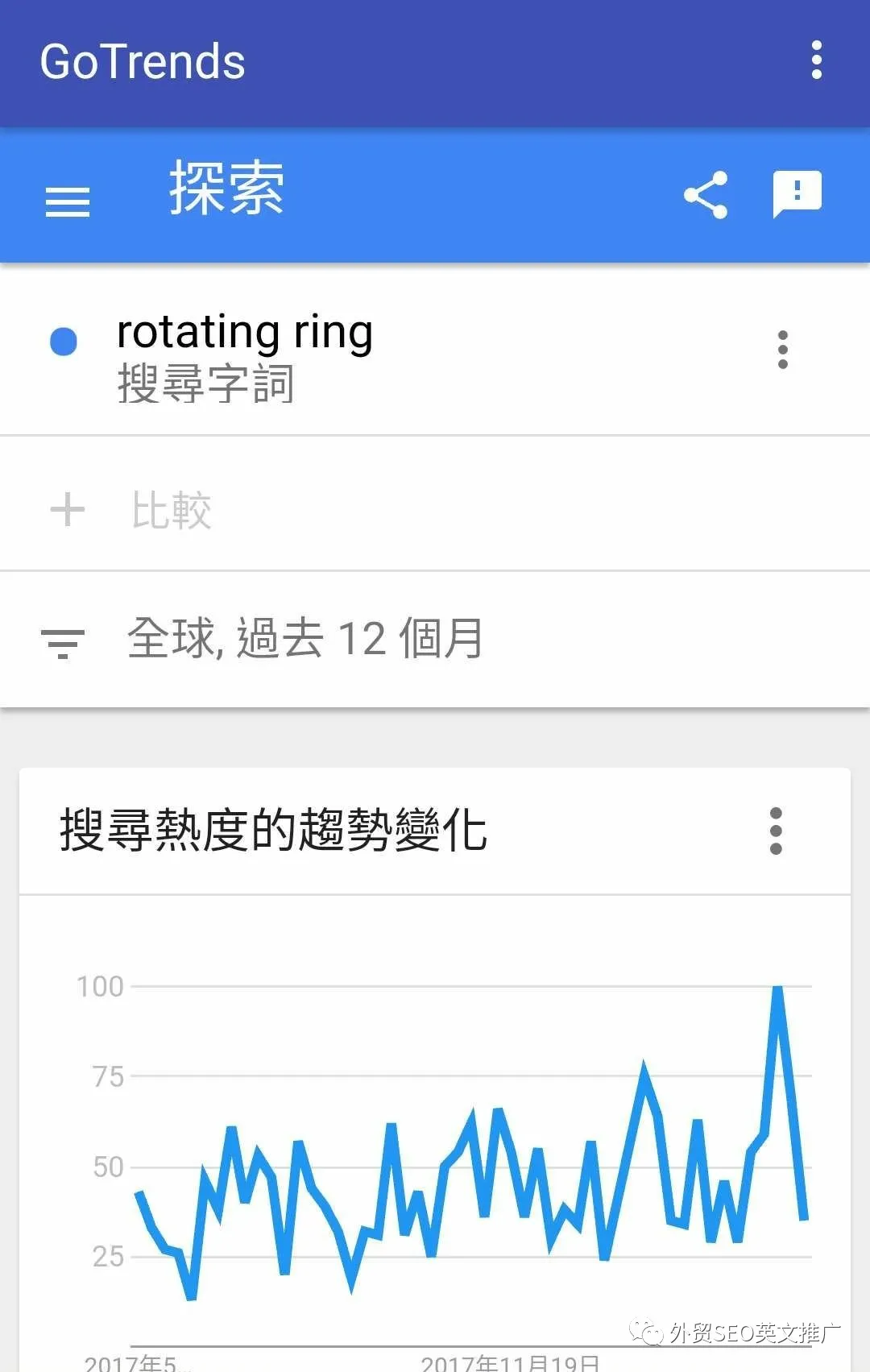
Task: Open the GoTrends overflow menu
Action: (816, 60)
